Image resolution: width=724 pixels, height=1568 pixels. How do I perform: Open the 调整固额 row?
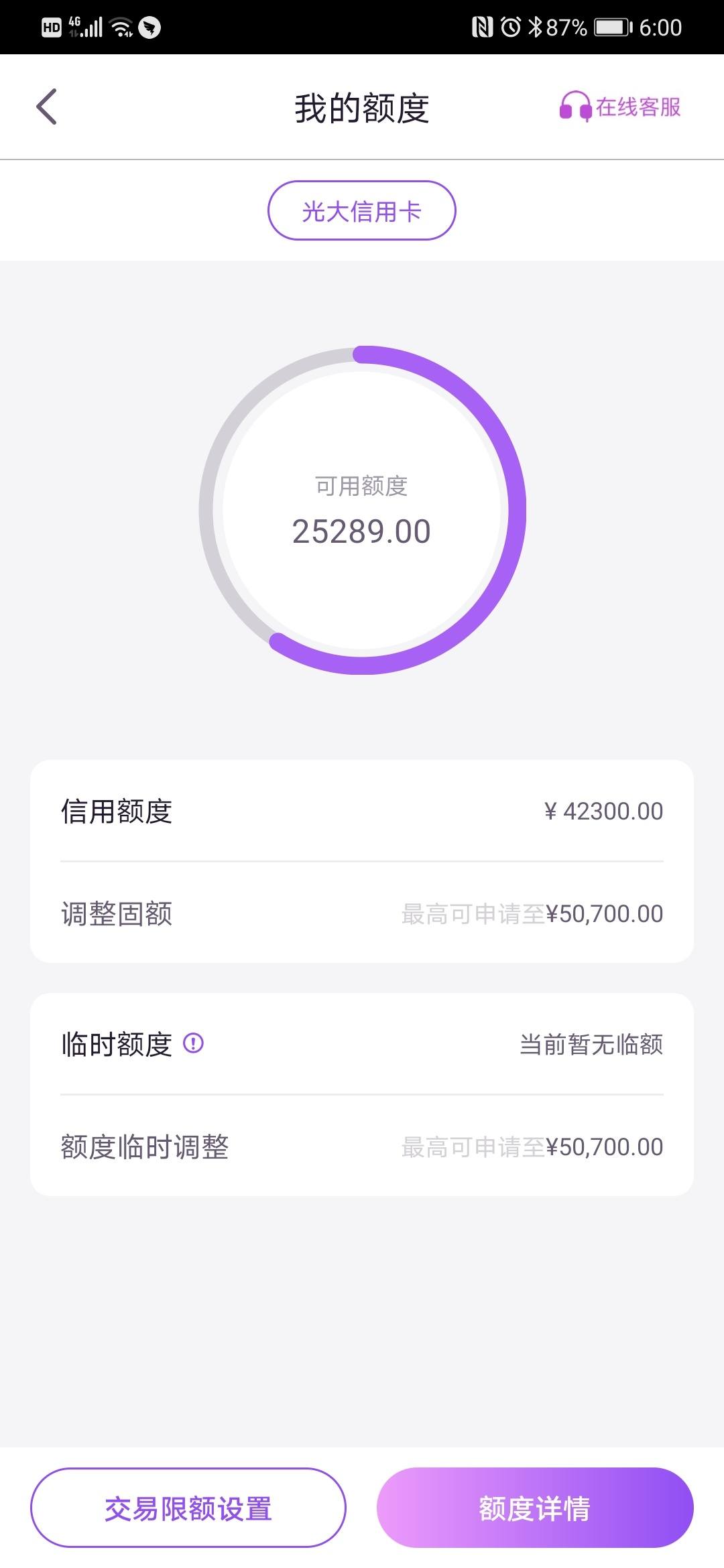point(362,913)
